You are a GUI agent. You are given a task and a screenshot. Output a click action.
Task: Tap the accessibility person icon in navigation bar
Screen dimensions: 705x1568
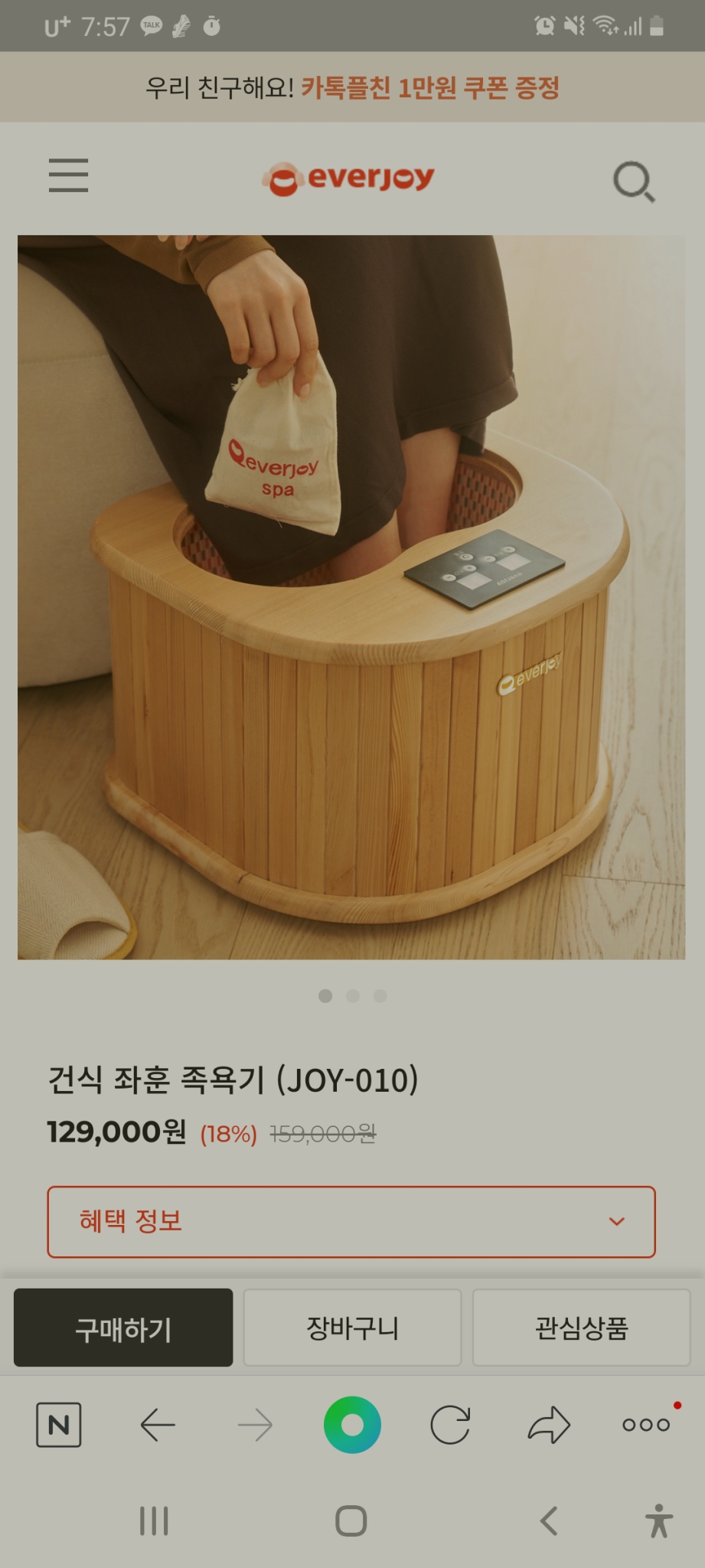(x=660, y=1522)
